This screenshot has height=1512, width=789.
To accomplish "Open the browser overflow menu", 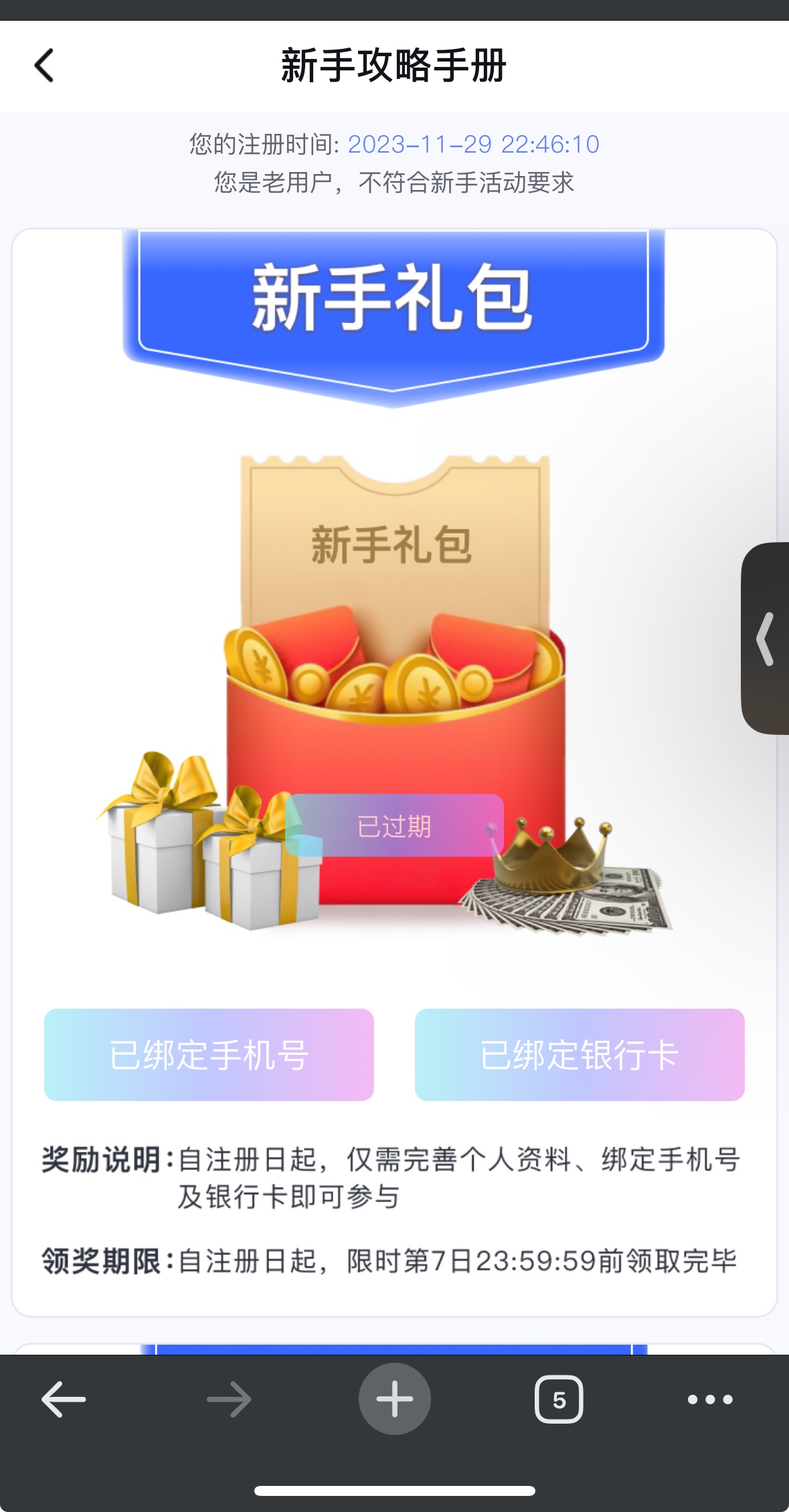I will [x=710, y=1399].
